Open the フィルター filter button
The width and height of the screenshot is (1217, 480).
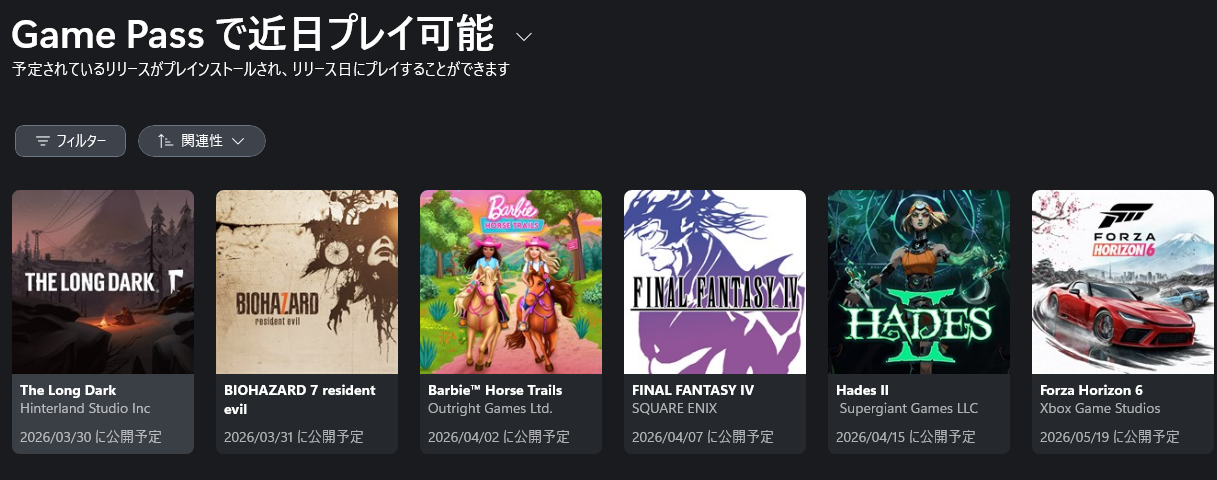point(70,141)
